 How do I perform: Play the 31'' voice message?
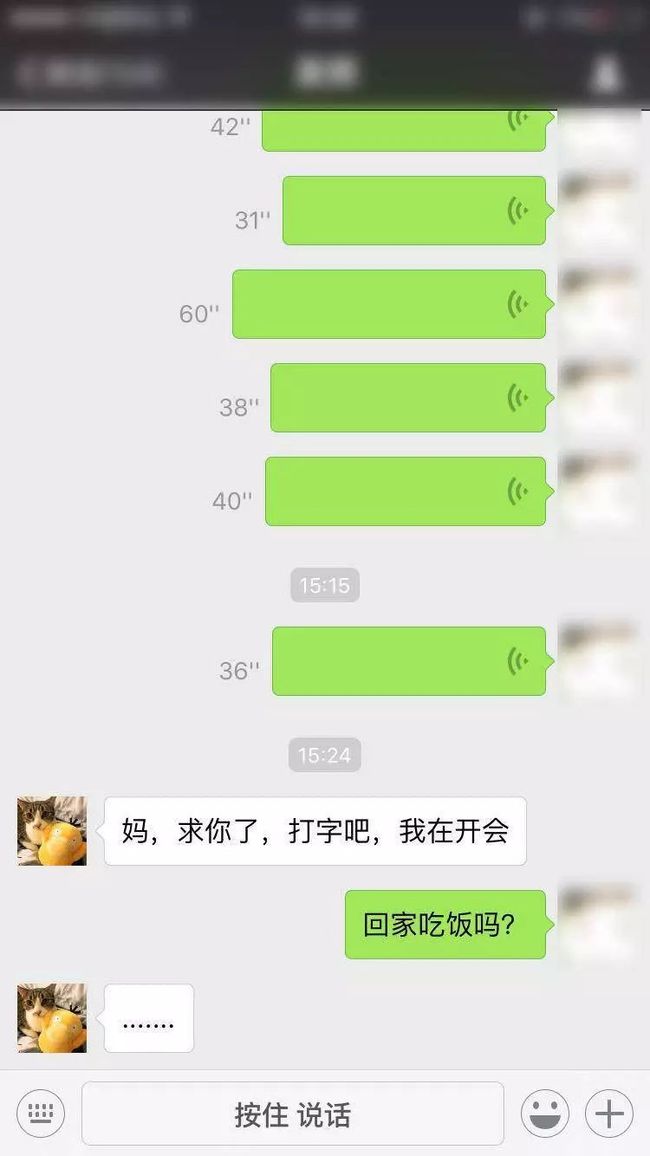415,211
